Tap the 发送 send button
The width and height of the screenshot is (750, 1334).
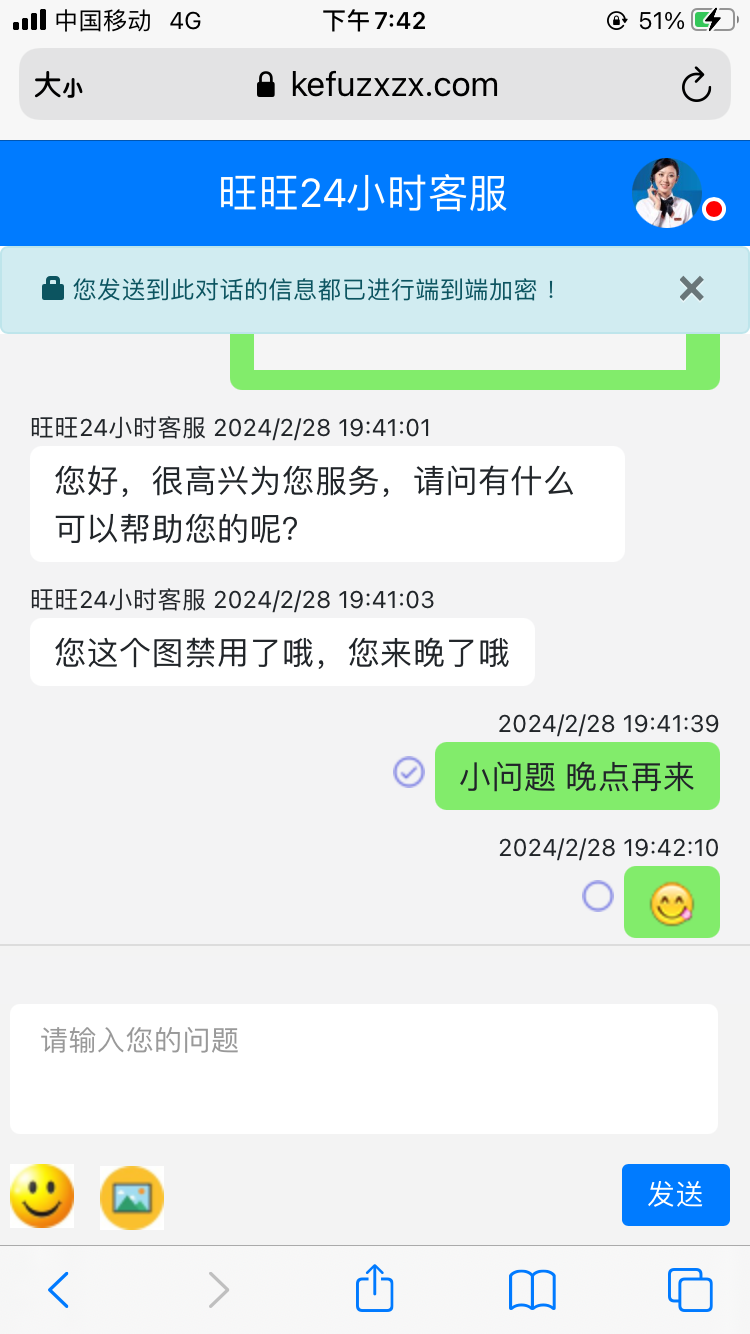click(675, 1195)
